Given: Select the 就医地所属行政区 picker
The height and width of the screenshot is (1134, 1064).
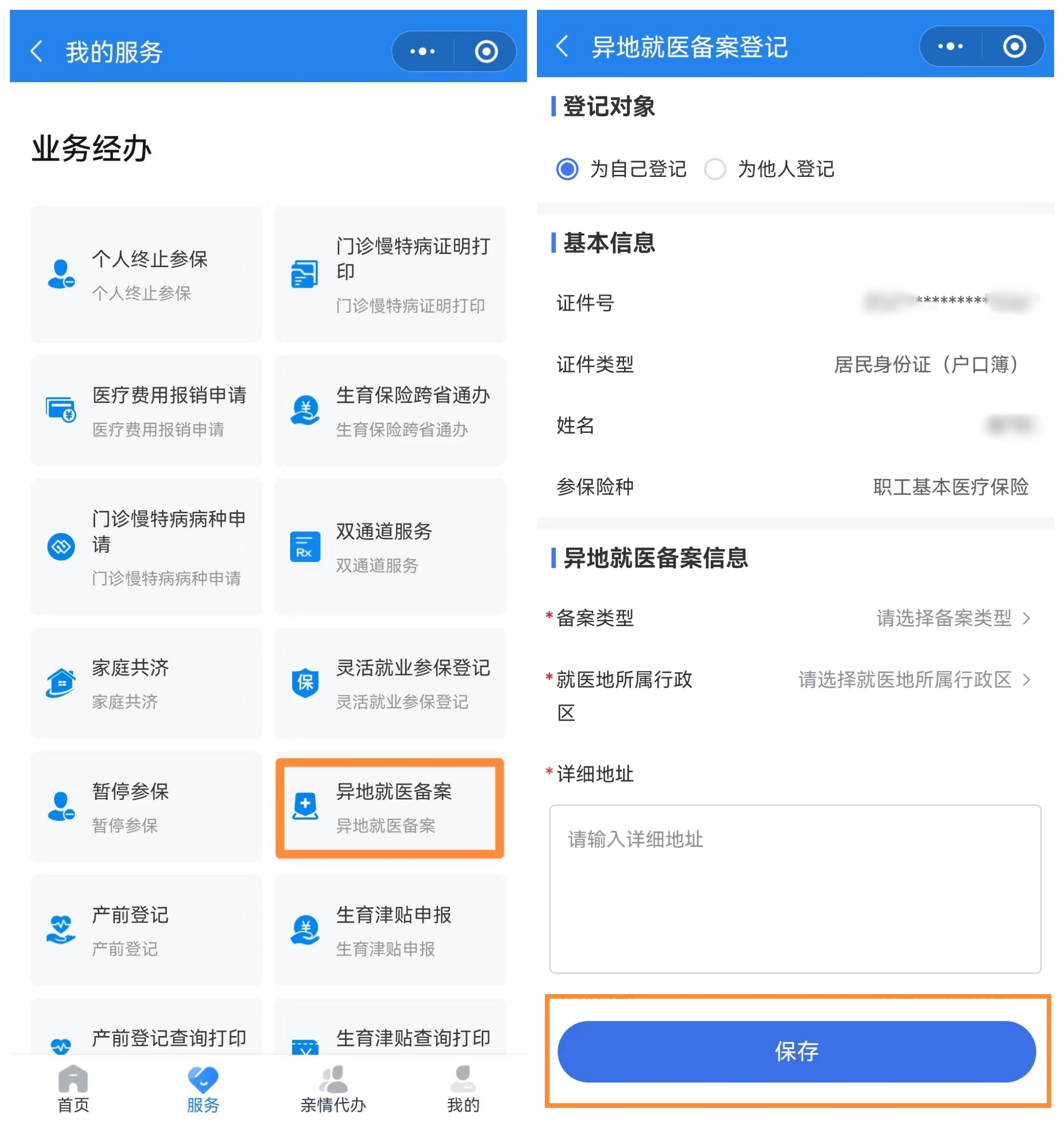Looking at the screenshot, I should [913, 679].
